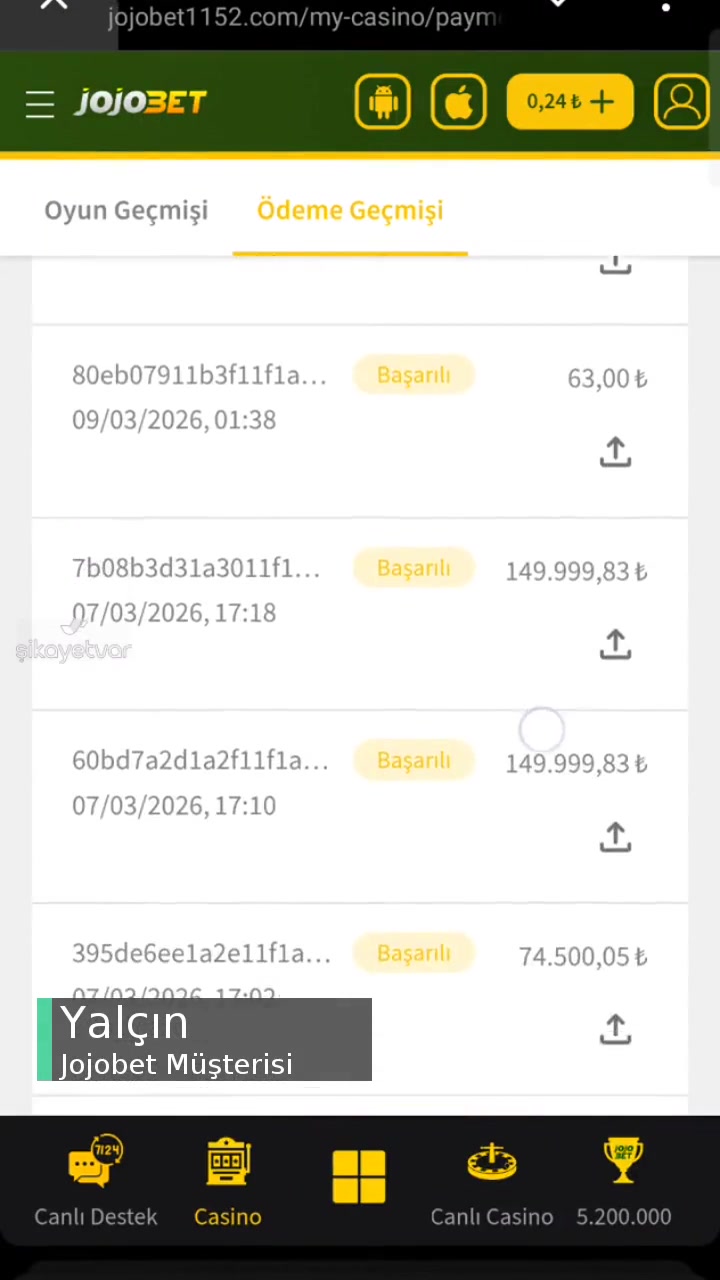Export the 149.999,83 ₺ transaction receipt
The width and height of the screenshot is (720, 1280).
click(615, 645)
